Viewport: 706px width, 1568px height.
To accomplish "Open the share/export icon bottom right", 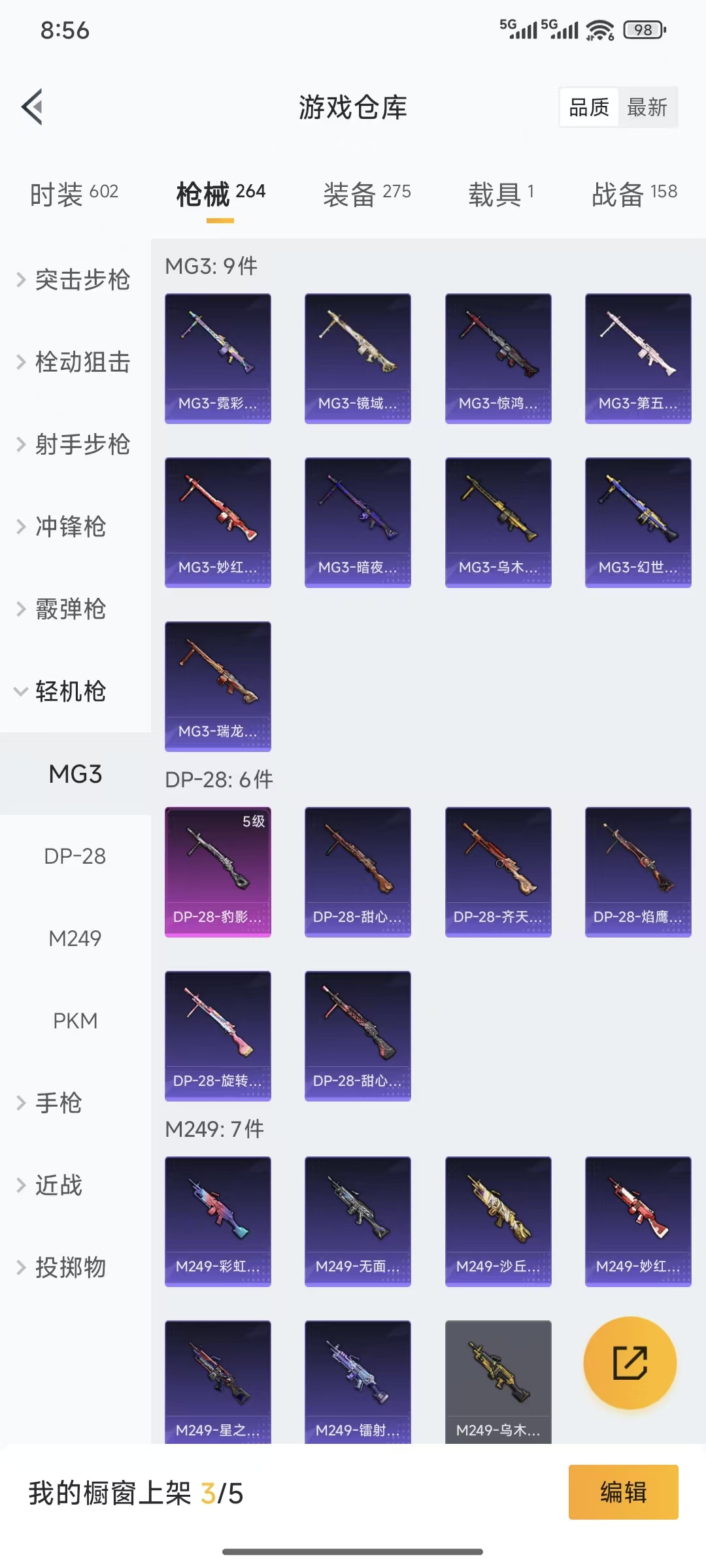I will (630, 1365).
